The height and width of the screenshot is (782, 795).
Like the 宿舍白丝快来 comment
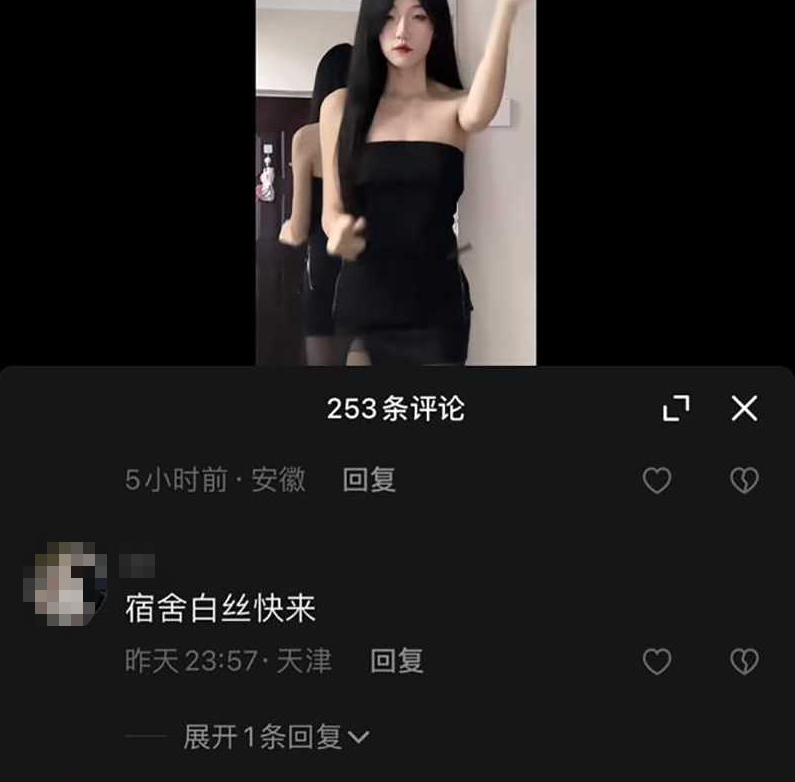coord(656,661)
